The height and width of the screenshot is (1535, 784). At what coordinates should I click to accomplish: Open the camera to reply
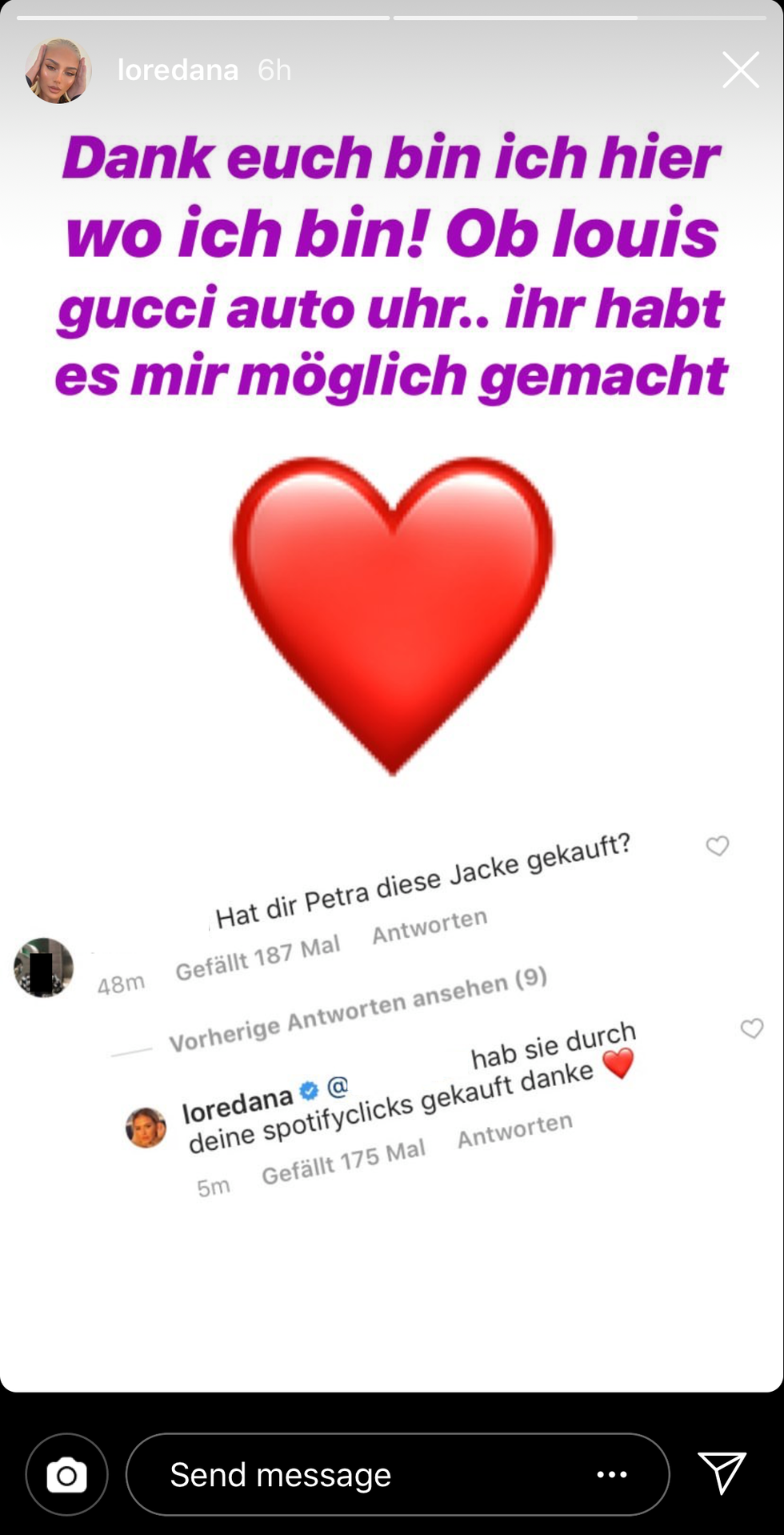point(66,1474)
